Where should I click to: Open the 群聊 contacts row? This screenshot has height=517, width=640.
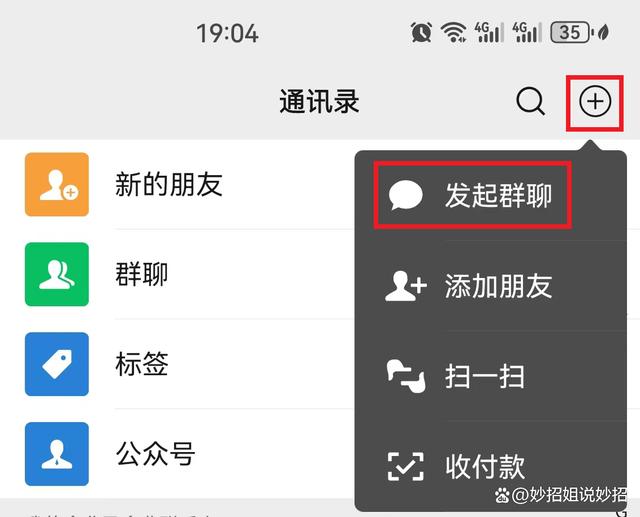pyautogui.click(x=141, y=274)
